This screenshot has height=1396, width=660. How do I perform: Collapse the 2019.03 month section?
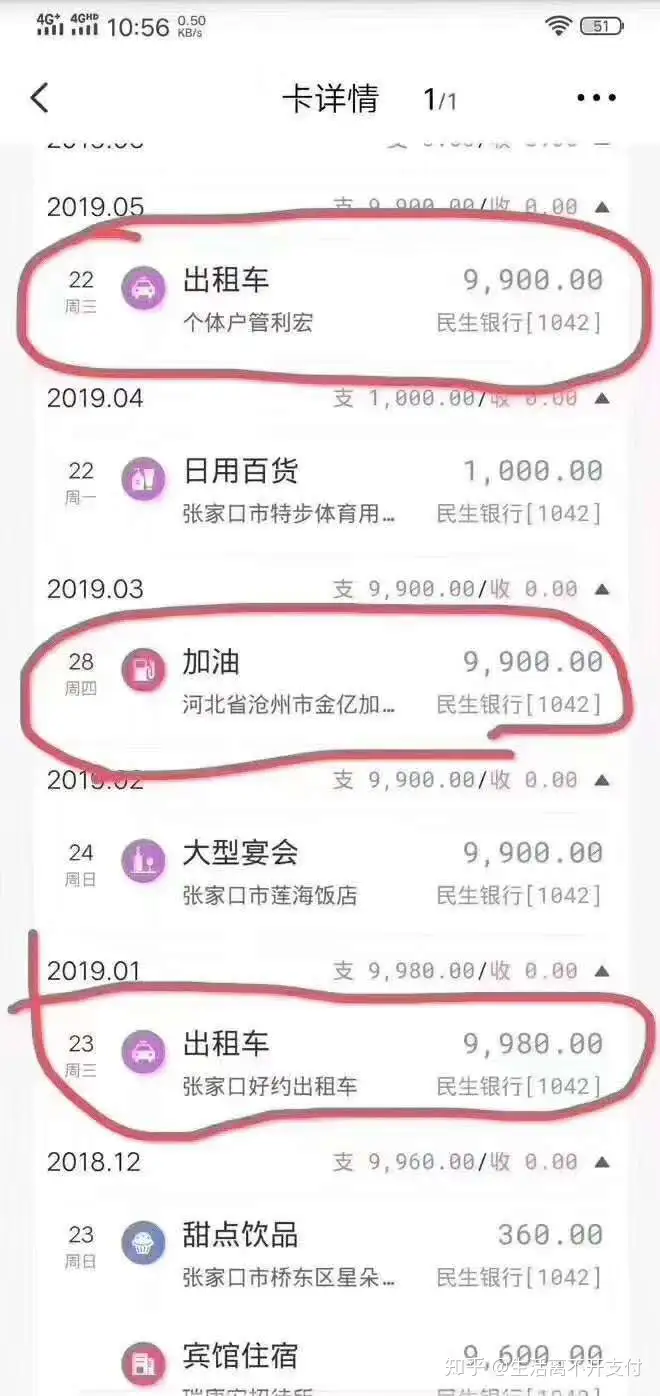pos(602,589)
